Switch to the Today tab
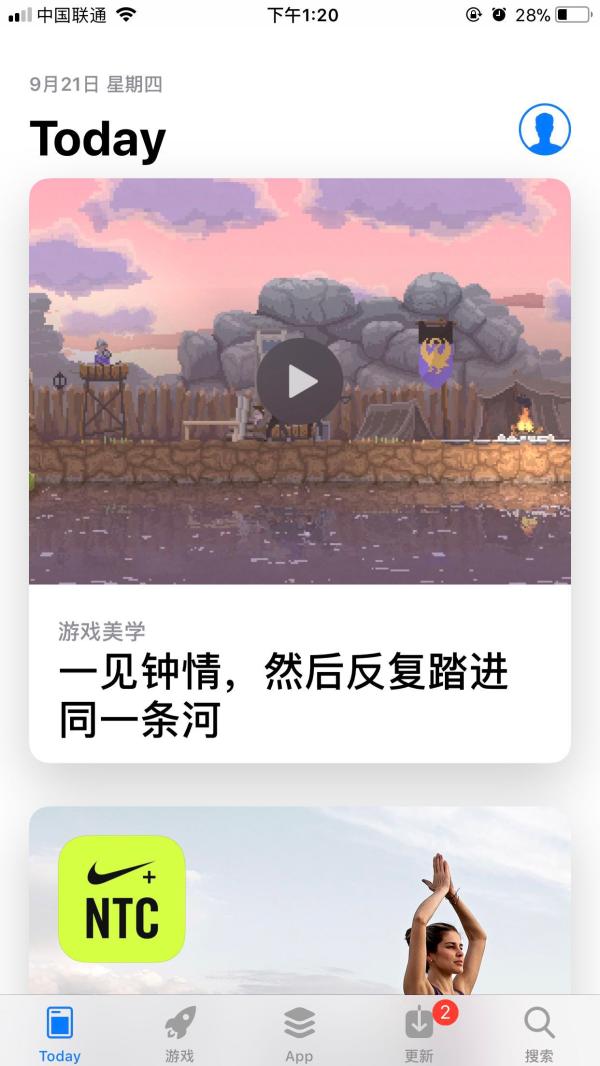 [60, 1034]
